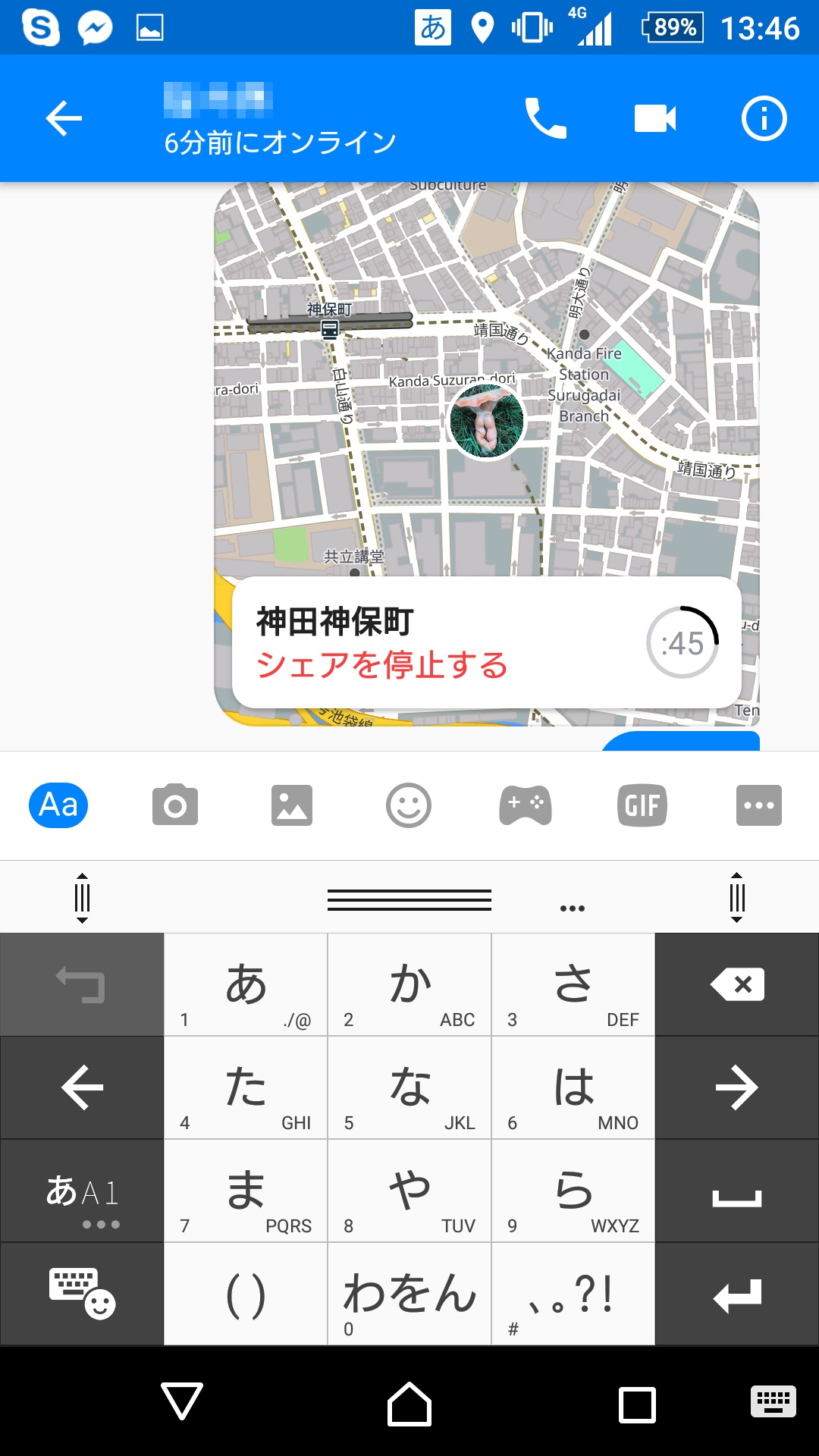Viewport: 819px width, 1456px height.
Task: Open the conversation info screen
Action: (x=763, y=118)
